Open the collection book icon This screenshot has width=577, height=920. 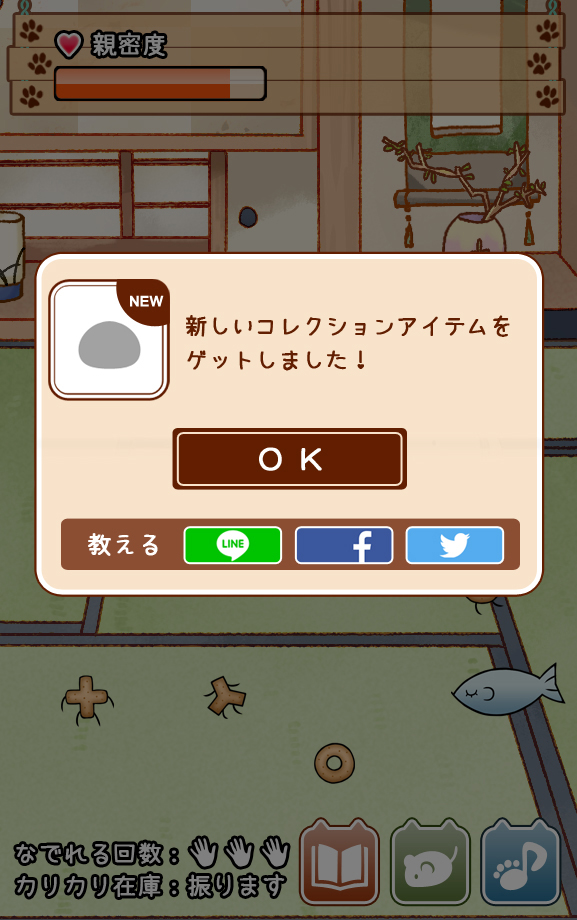point(339,862)
